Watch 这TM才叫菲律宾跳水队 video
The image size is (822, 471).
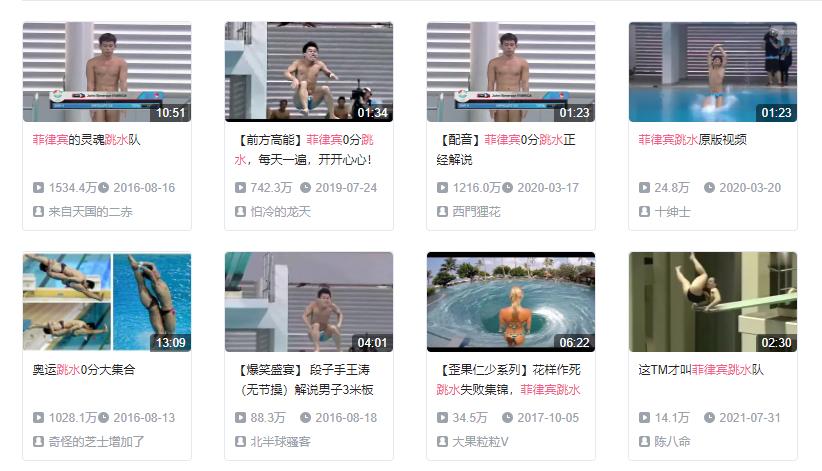tap(712, 302)
